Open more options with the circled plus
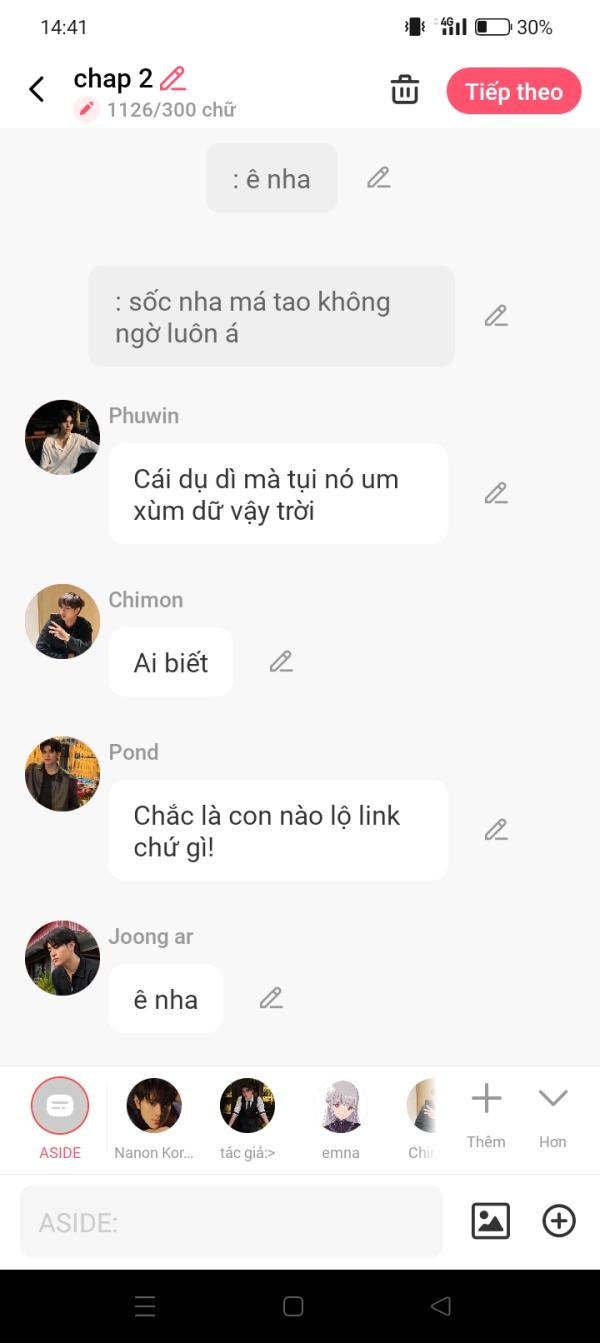This screenshot has height=1343, width=600. [559, 1221]
